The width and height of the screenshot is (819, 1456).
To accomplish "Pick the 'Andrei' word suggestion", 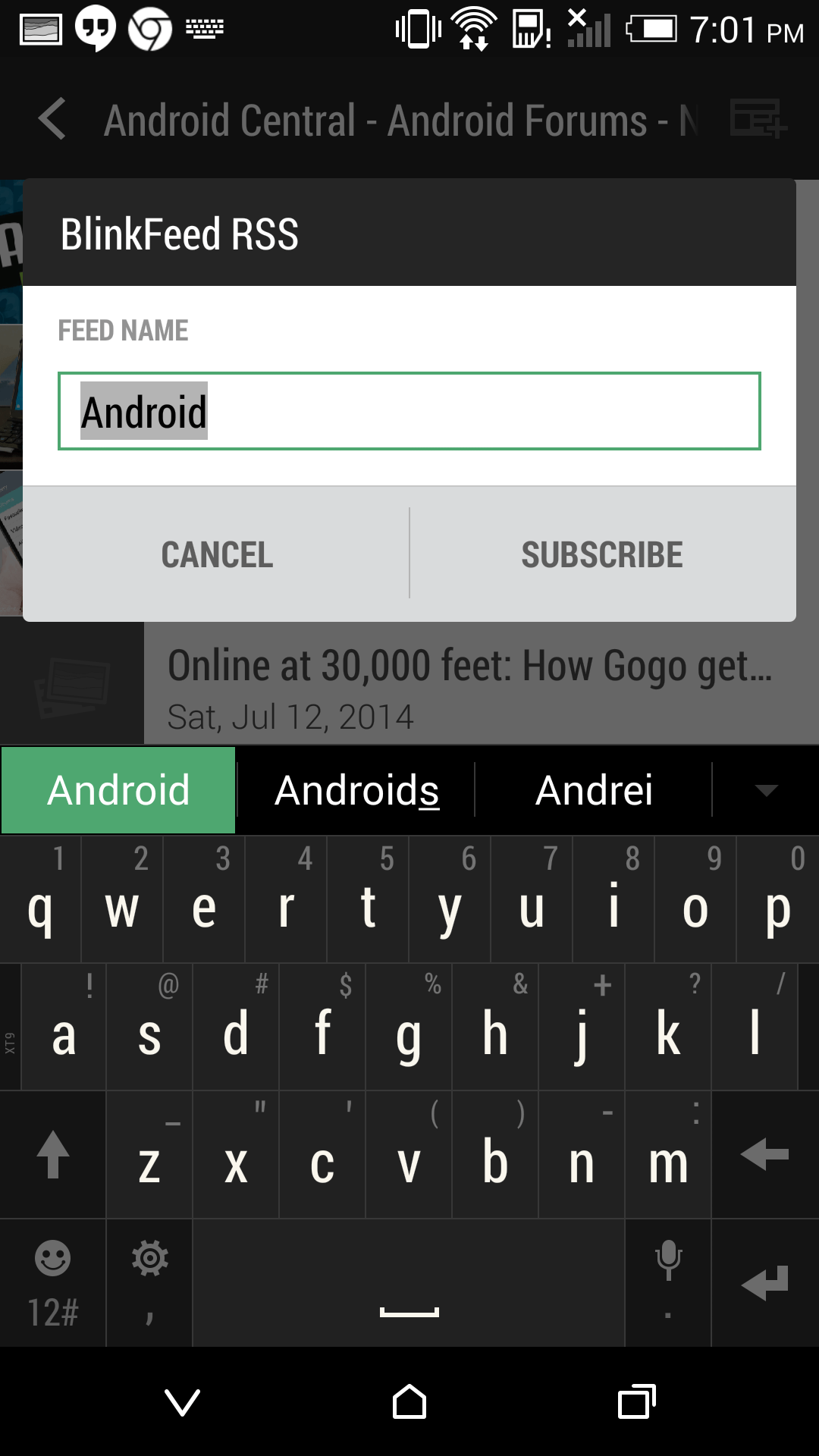I will coord(594,790).
